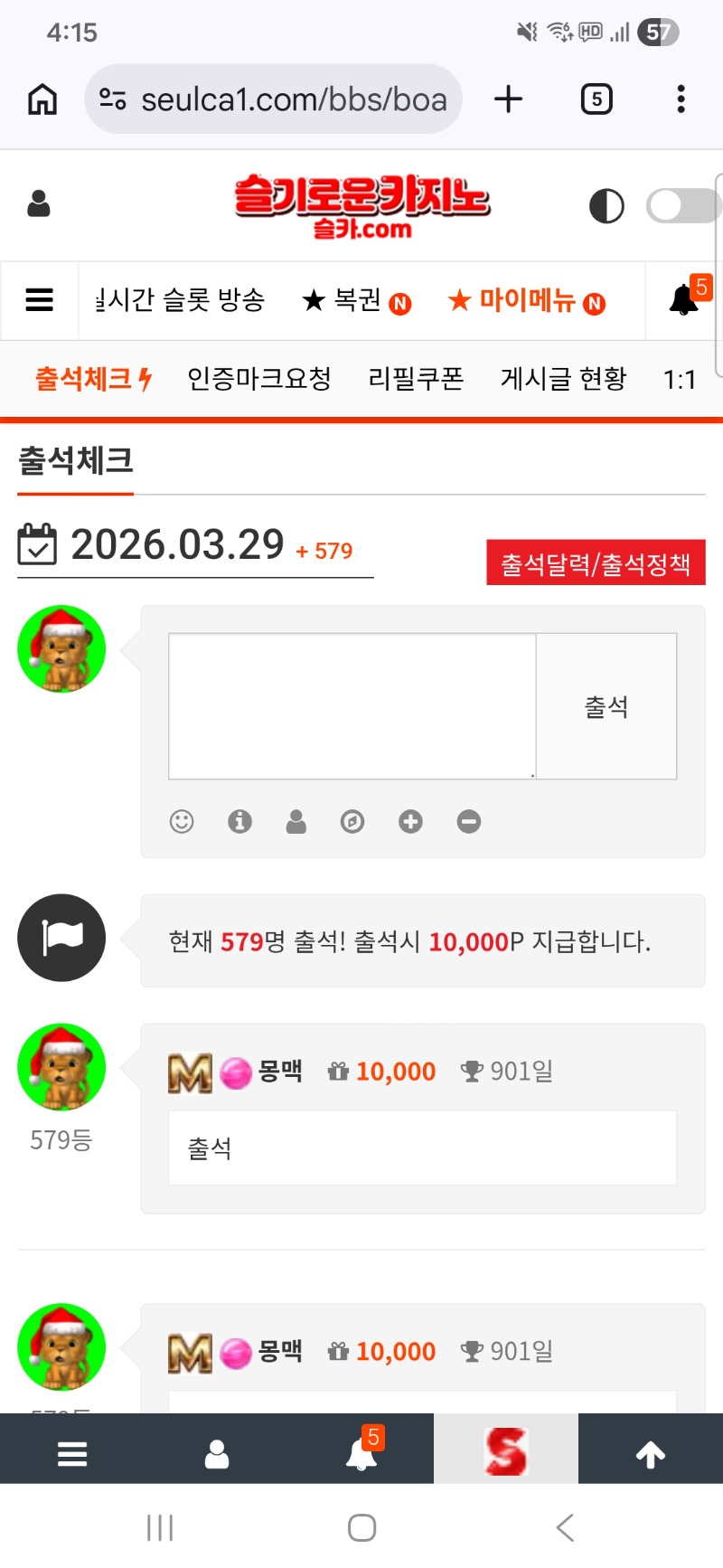The height and width of the screenshot is (1568, 723).
Task: Toggle the dark mode switch
Action: tap(682, 206)
